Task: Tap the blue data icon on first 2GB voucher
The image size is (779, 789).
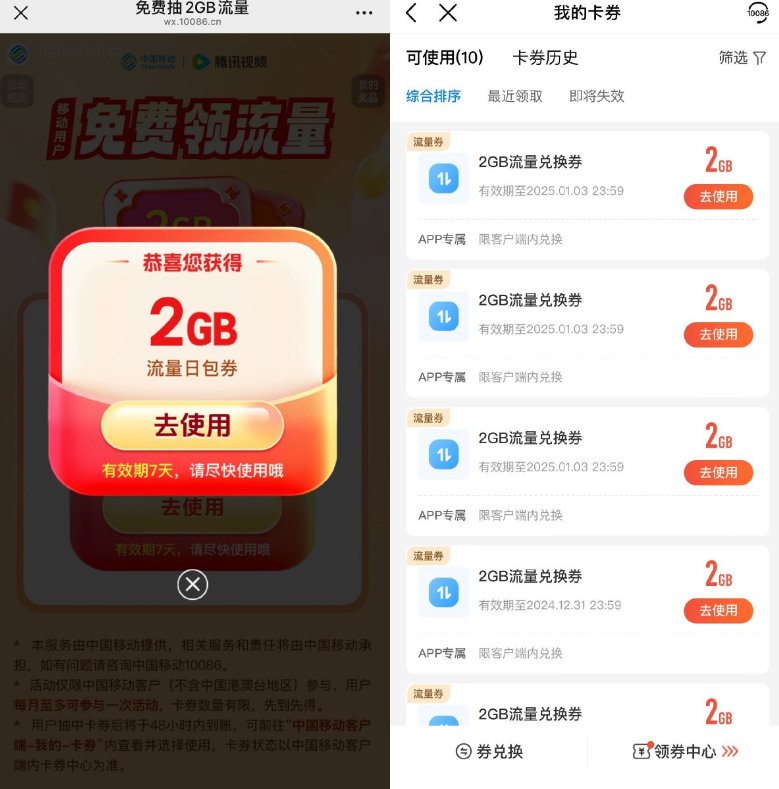Action: coord(443,180)
